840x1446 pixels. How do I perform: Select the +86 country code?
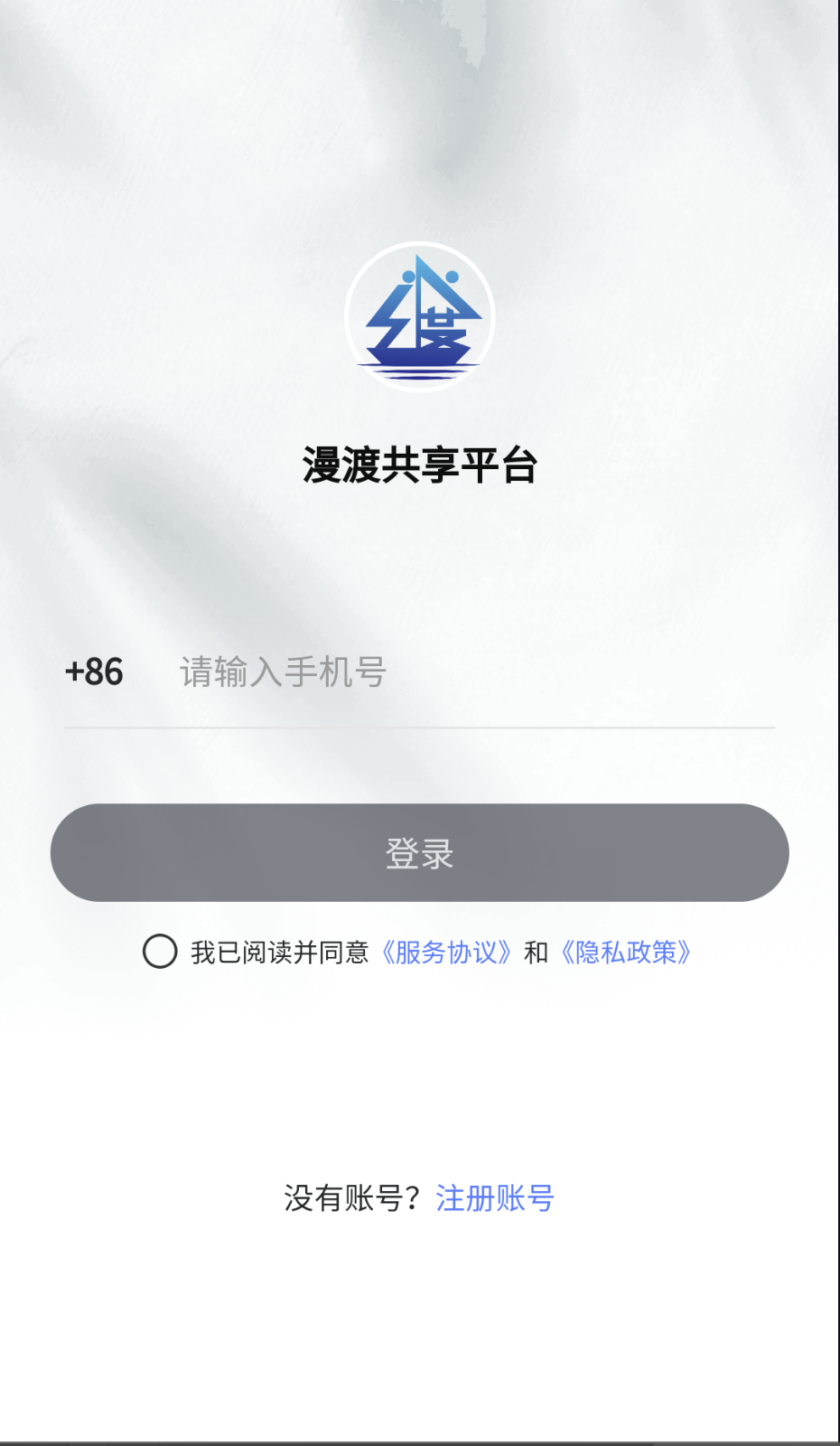[94, 672]
